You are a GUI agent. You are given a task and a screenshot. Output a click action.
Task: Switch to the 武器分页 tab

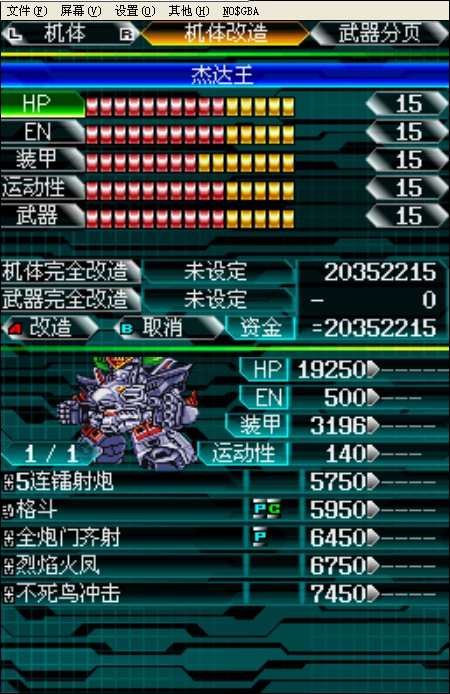[x=380, y=33]
